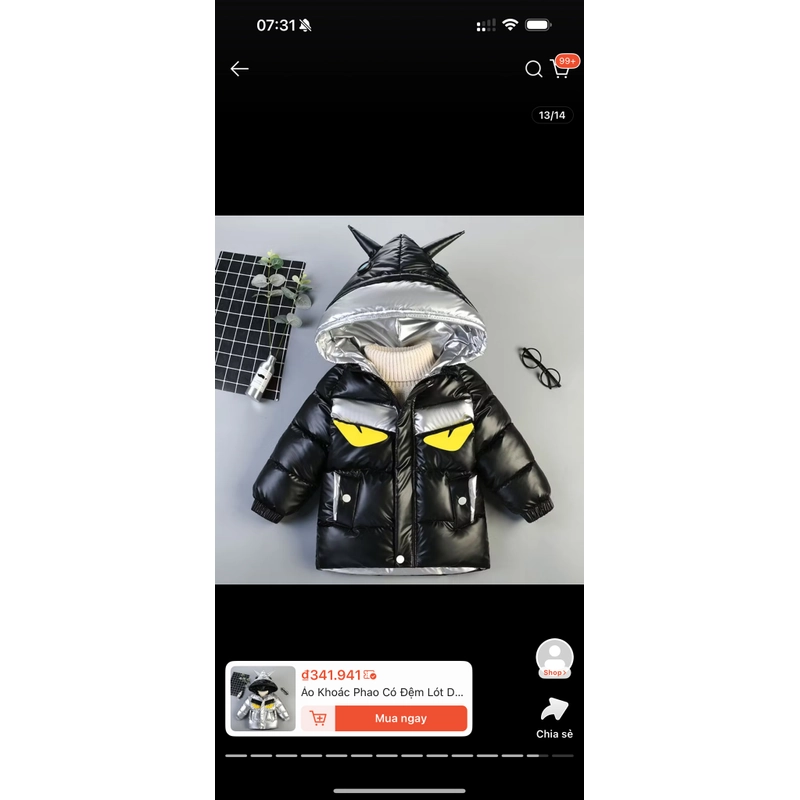This screenshot has height=800, width=800.
Task: Add the jacket to cart
Action: pos(318,718)
